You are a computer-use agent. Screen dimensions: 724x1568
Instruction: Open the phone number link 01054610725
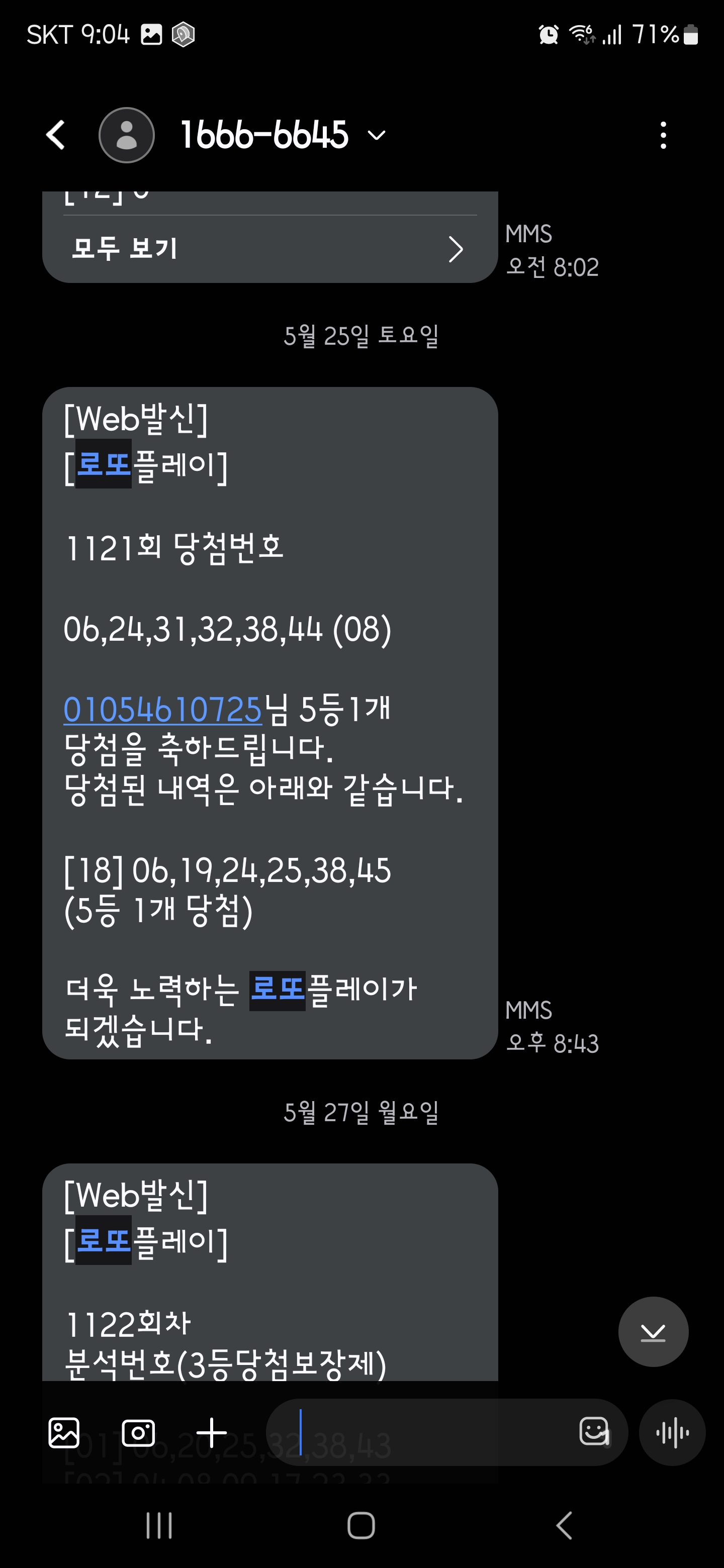162,710
